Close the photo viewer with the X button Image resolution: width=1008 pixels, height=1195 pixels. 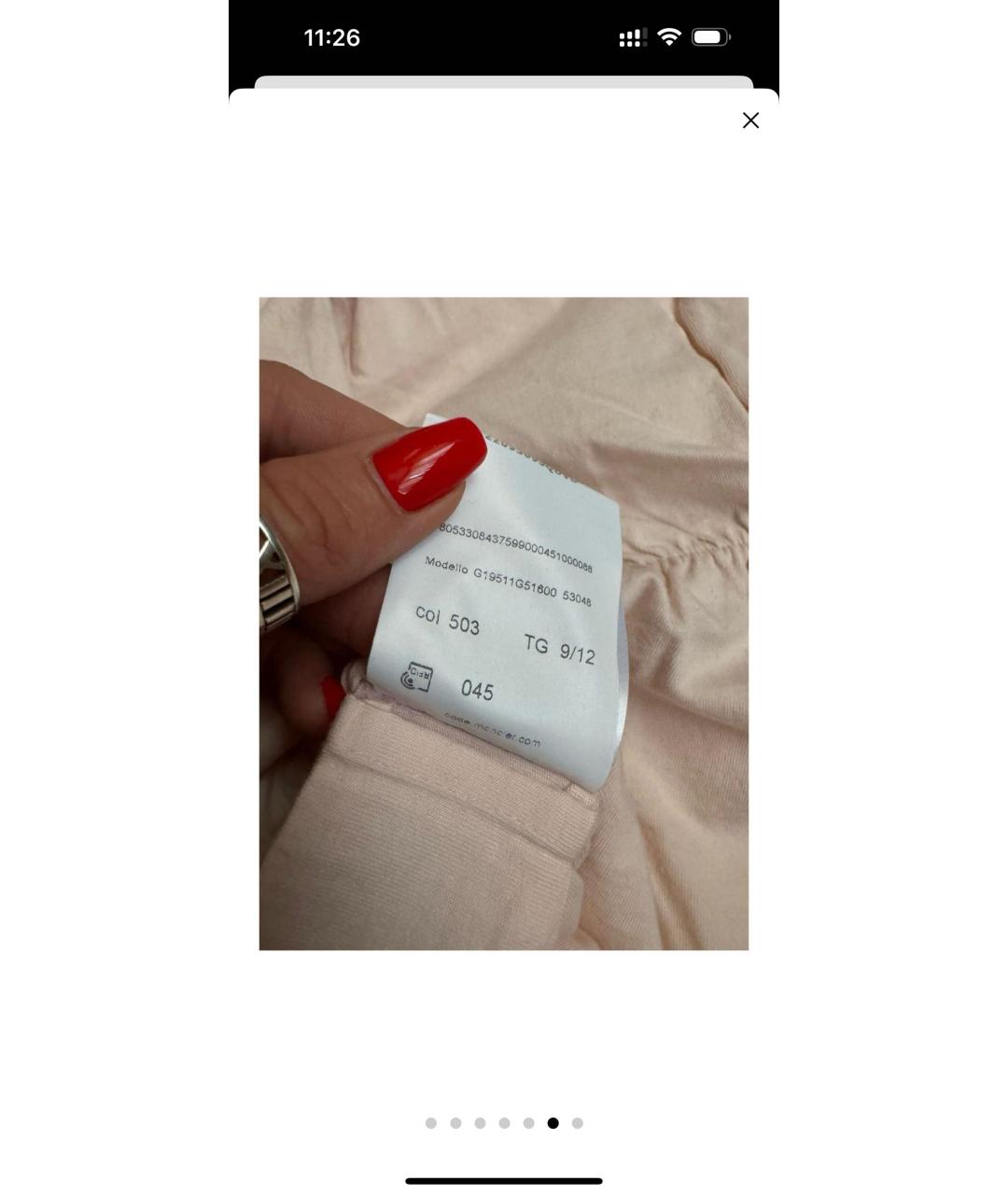click(x=750, y=120)
